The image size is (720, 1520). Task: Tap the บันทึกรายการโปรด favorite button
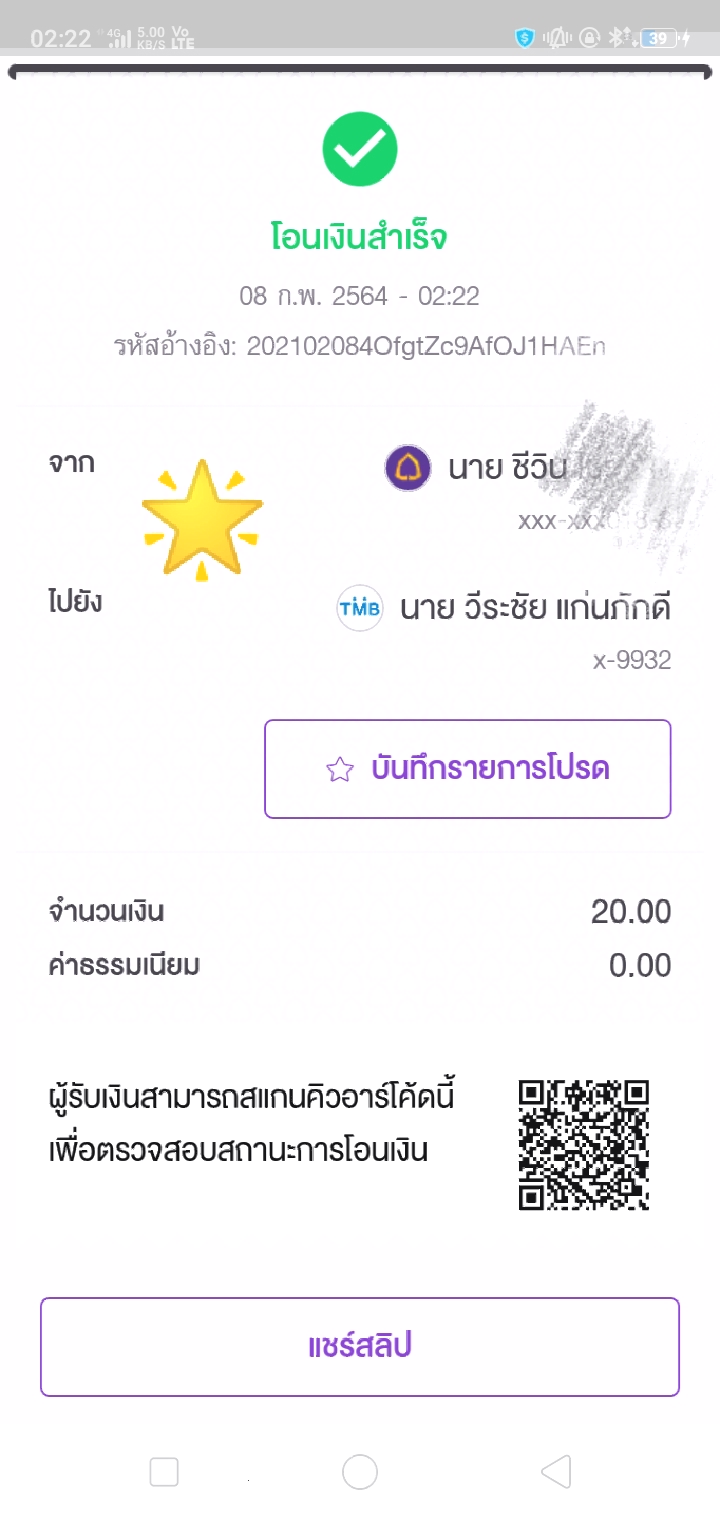467,769
